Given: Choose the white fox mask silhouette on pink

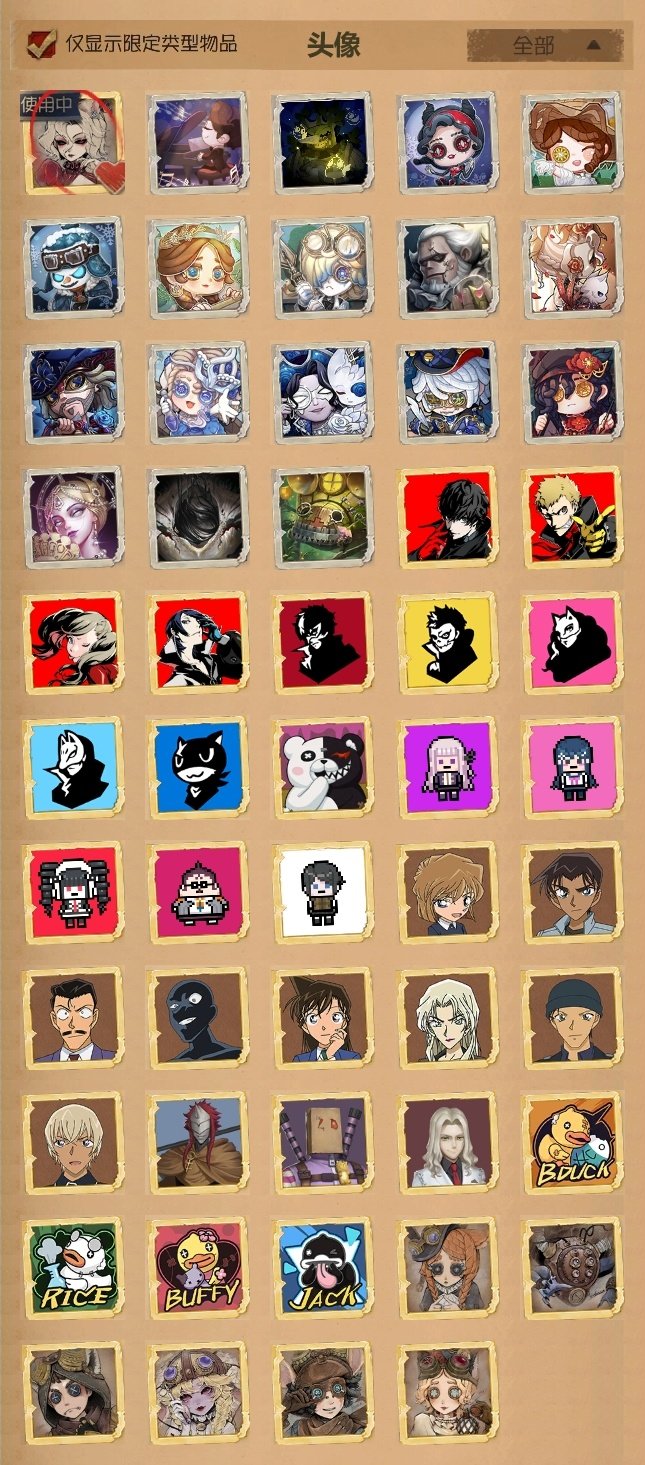Looking at the screenshot, I should coord(573,642).
